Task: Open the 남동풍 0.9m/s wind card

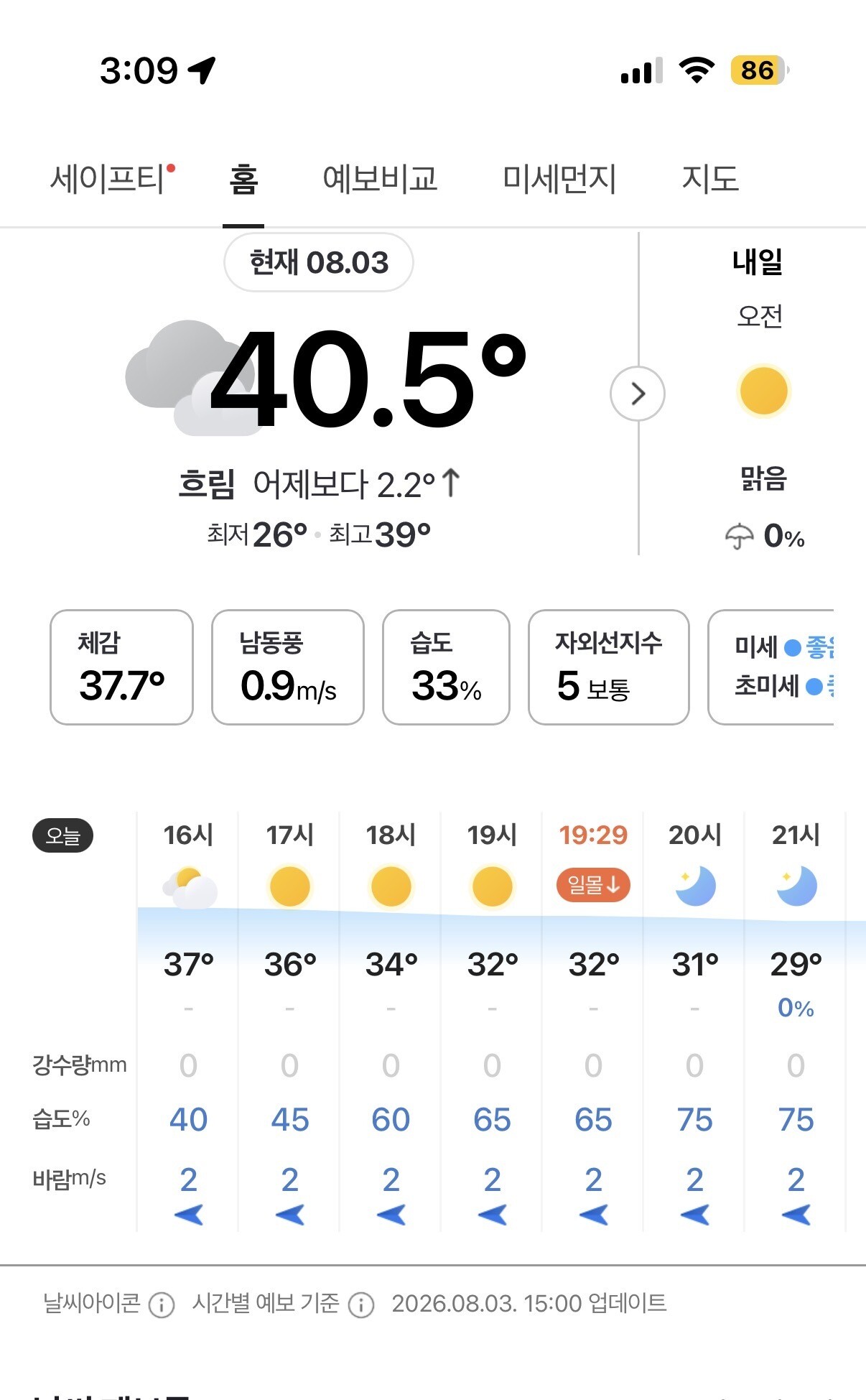Action: point(288,667)
